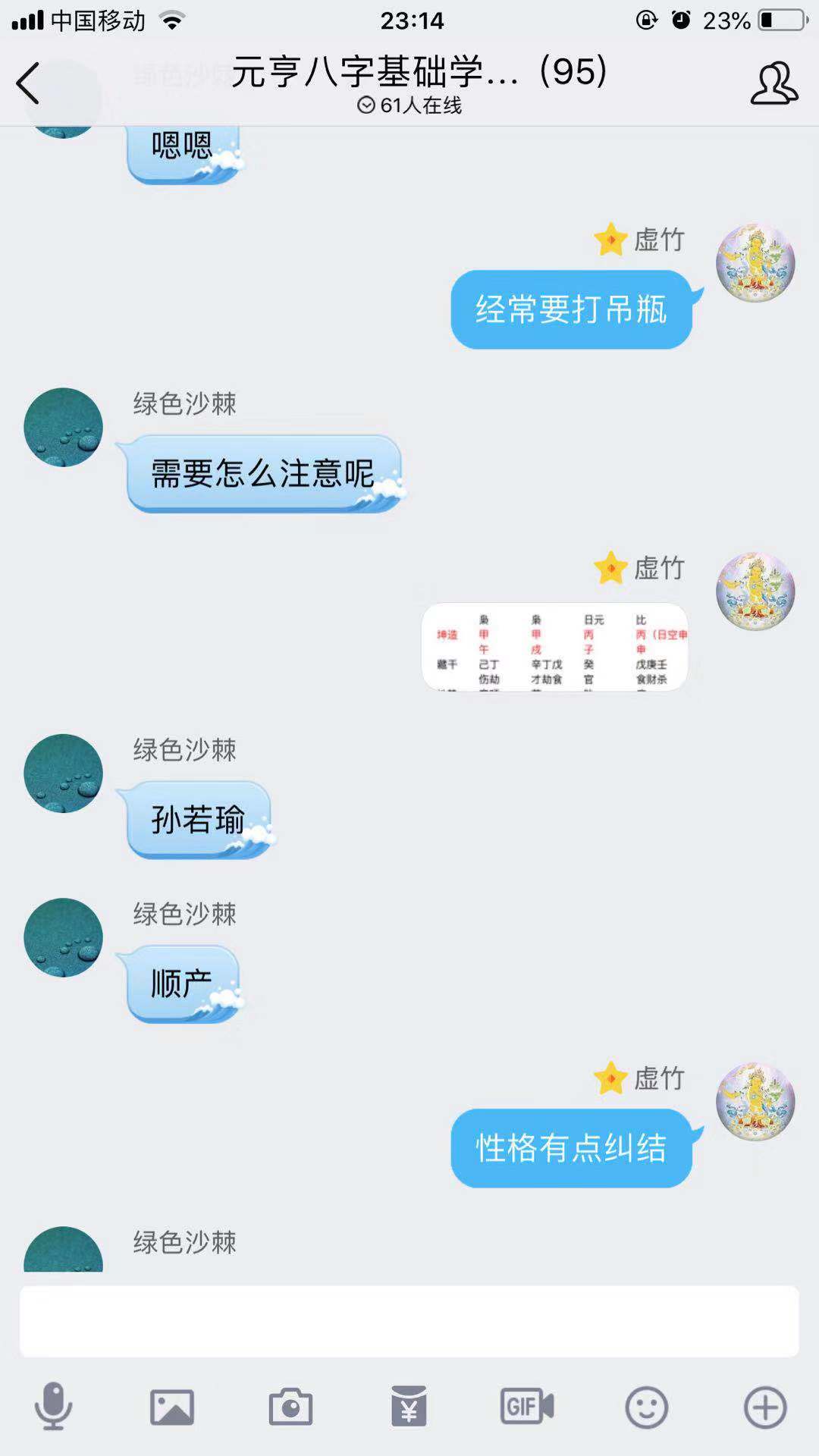Open more options with the plus icon
The height and width of the screenshot is (1456, 819).
(765, 1407)
